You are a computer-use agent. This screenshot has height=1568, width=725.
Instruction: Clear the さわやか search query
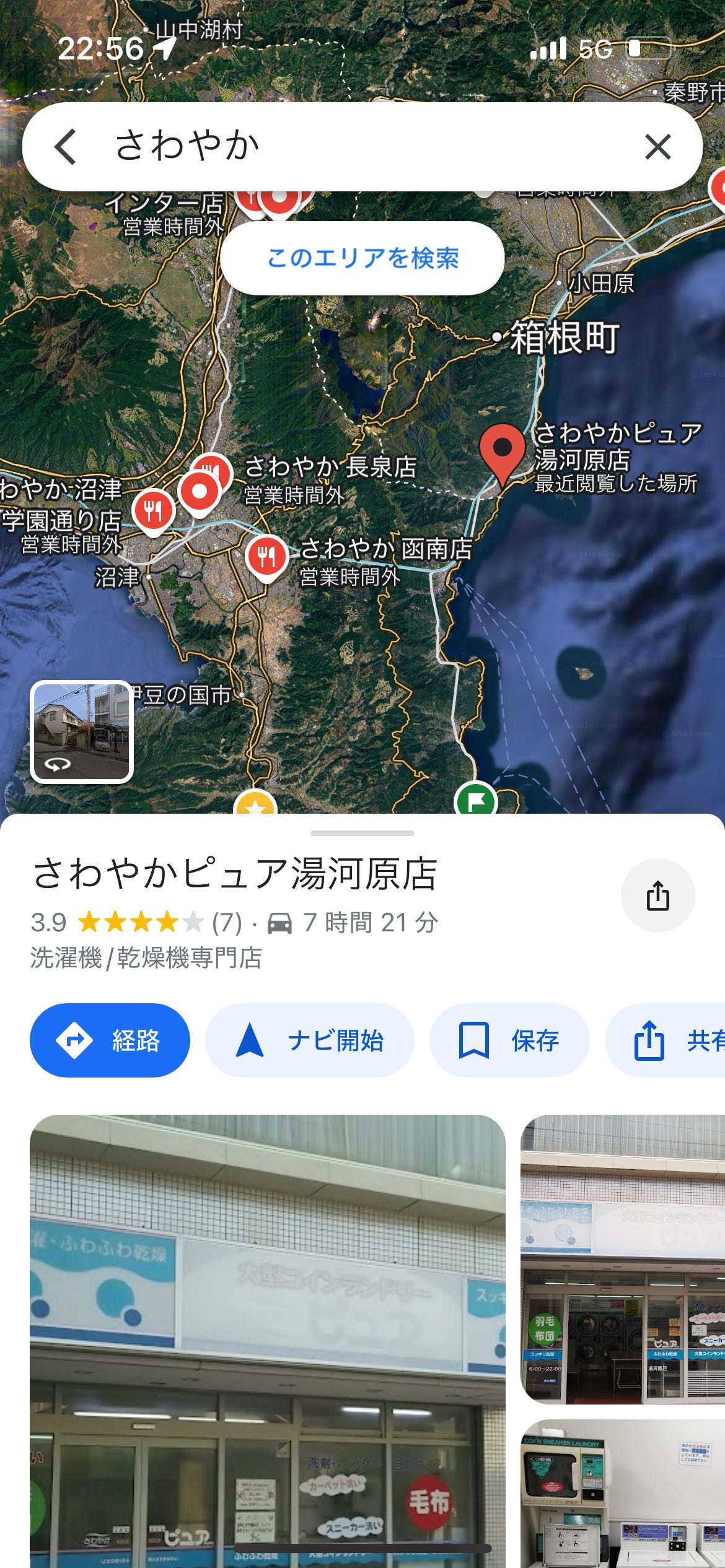(x=657, y=147)
